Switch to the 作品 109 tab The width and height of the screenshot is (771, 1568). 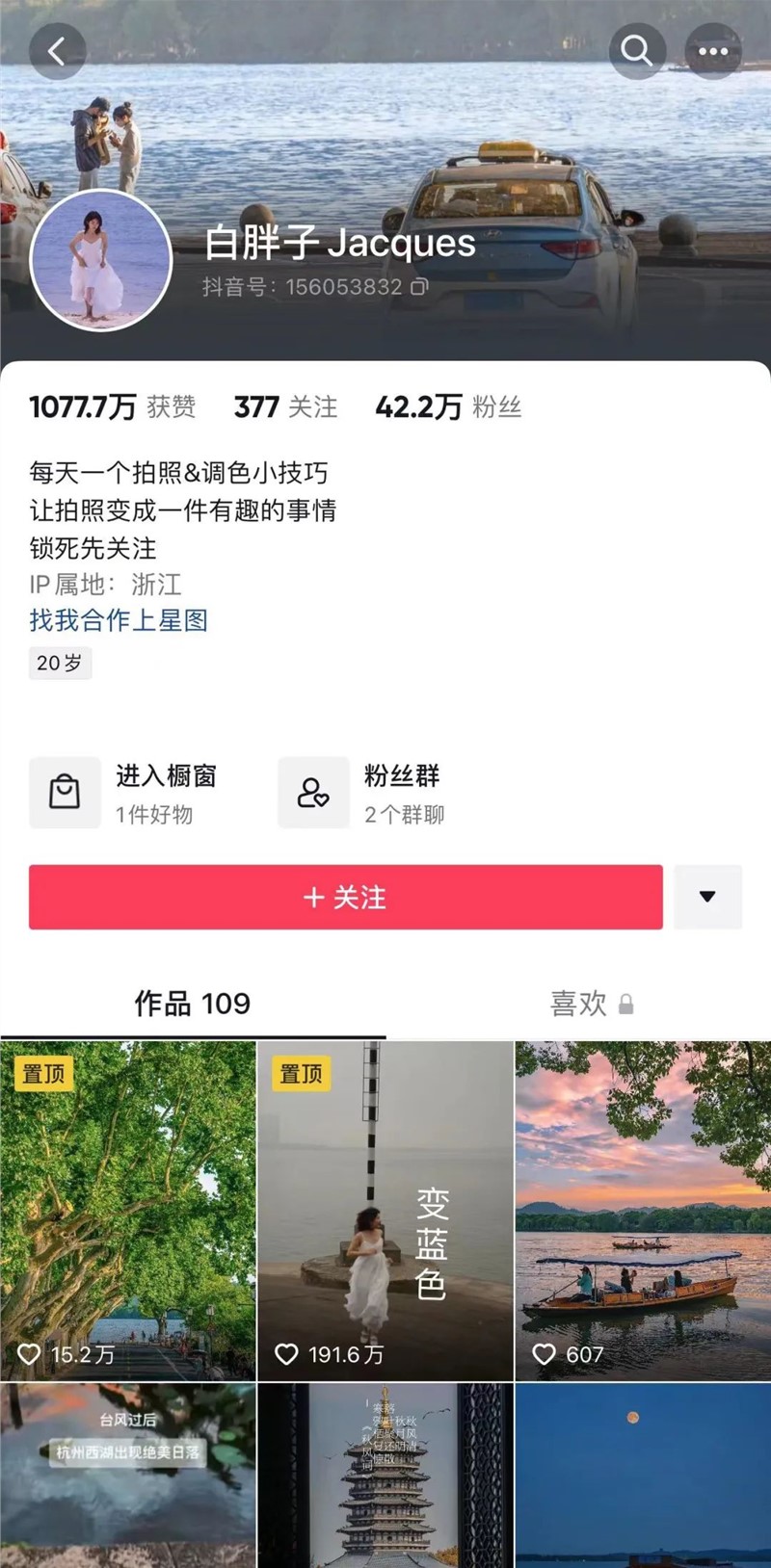tap(191, 1004)
